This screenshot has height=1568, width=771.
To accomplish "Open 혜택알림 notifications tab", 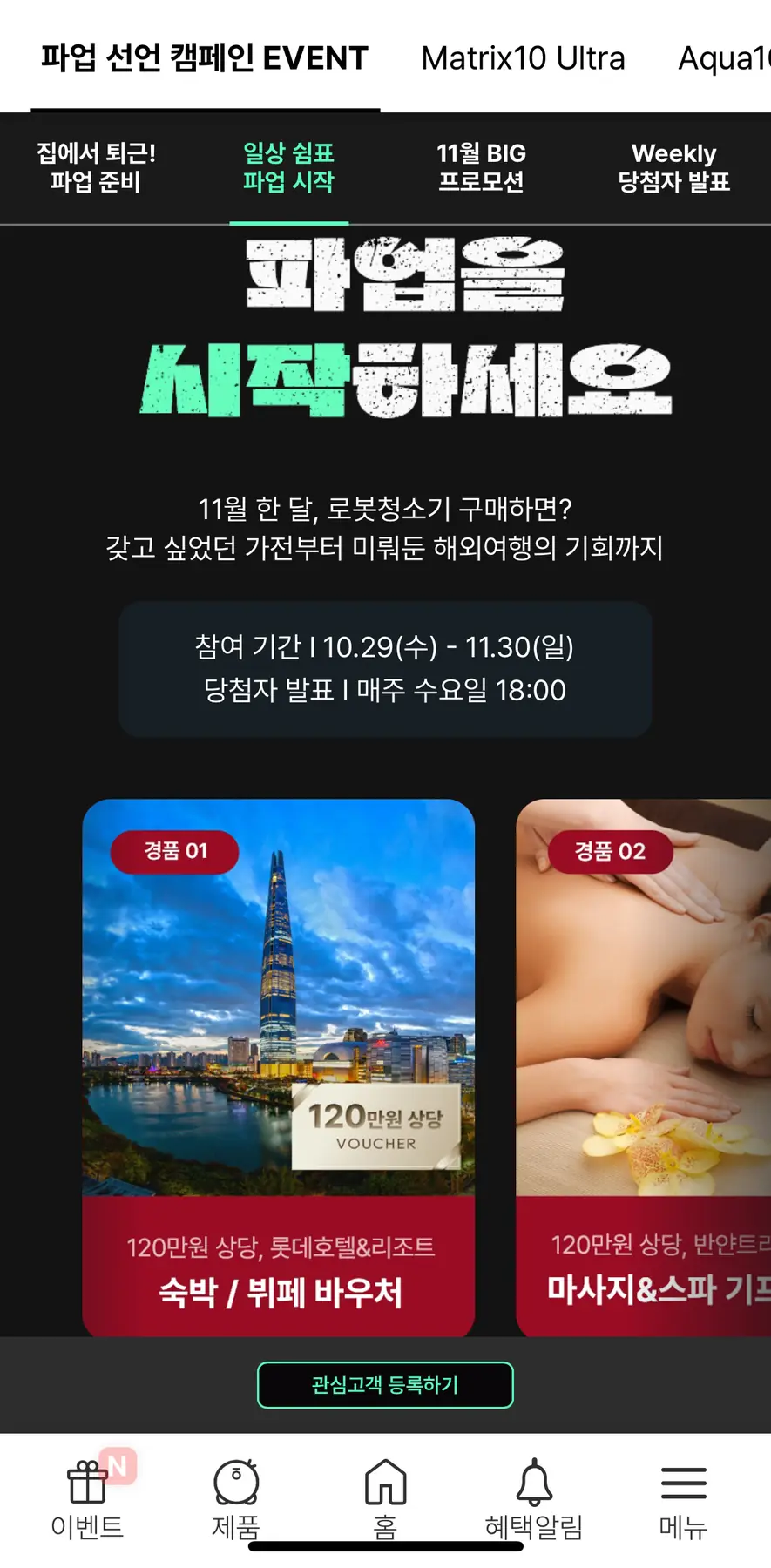I will (x=534, y=1498).
